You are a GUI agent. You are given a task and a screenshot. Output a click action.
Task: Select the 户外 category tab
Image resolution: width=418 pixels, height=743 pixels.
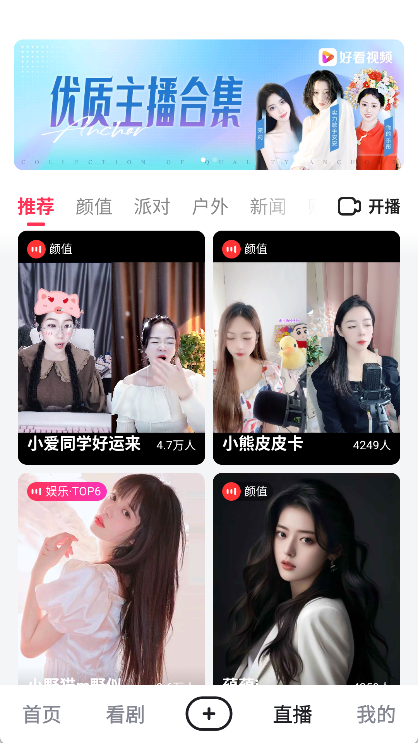coord(210,207)
